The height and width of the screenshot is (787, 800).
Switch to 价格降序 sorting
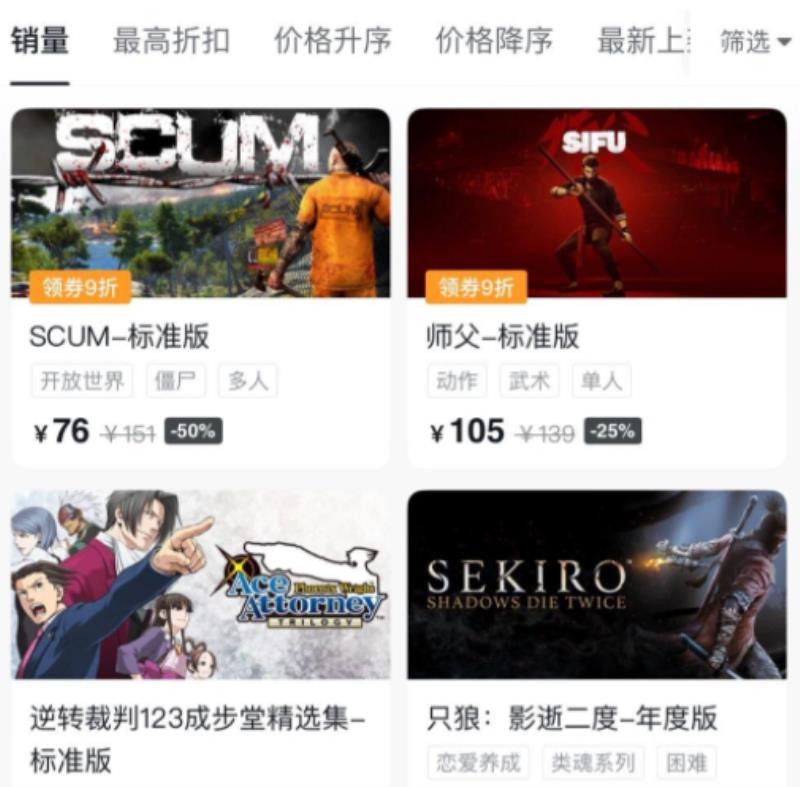pos(494,41)
